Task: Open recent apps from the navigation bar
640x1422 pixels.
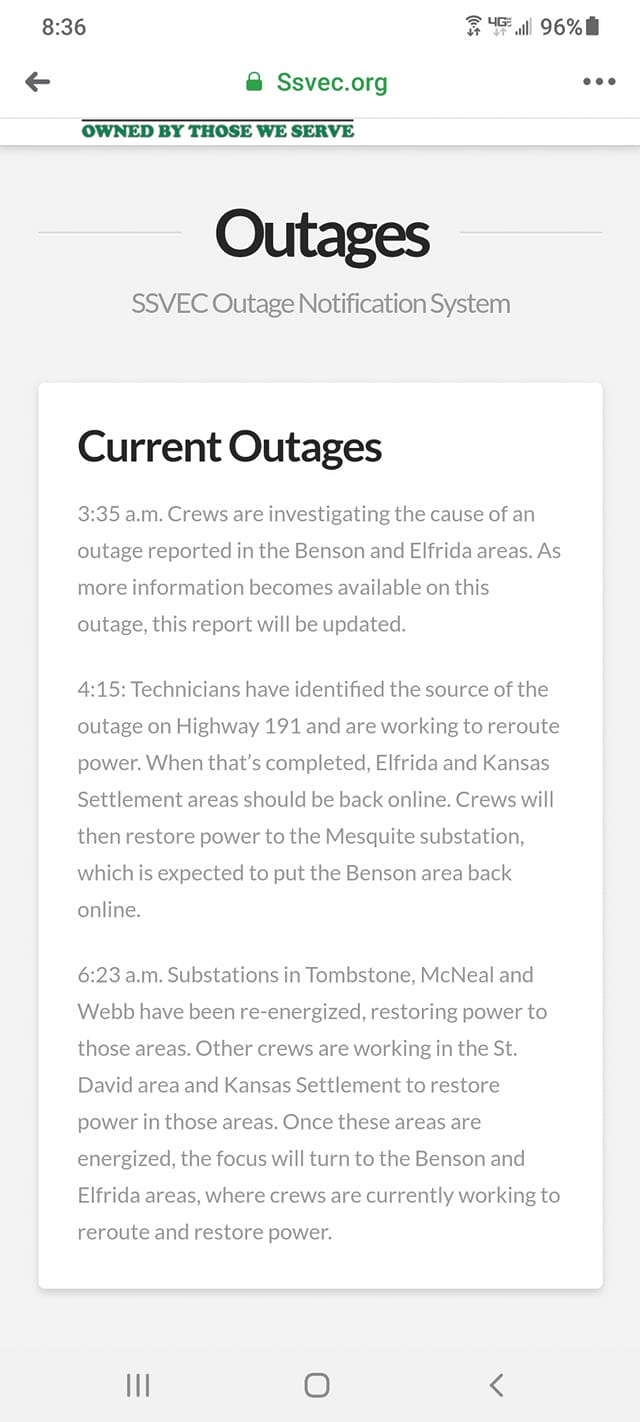Action: pos(138,1384)
